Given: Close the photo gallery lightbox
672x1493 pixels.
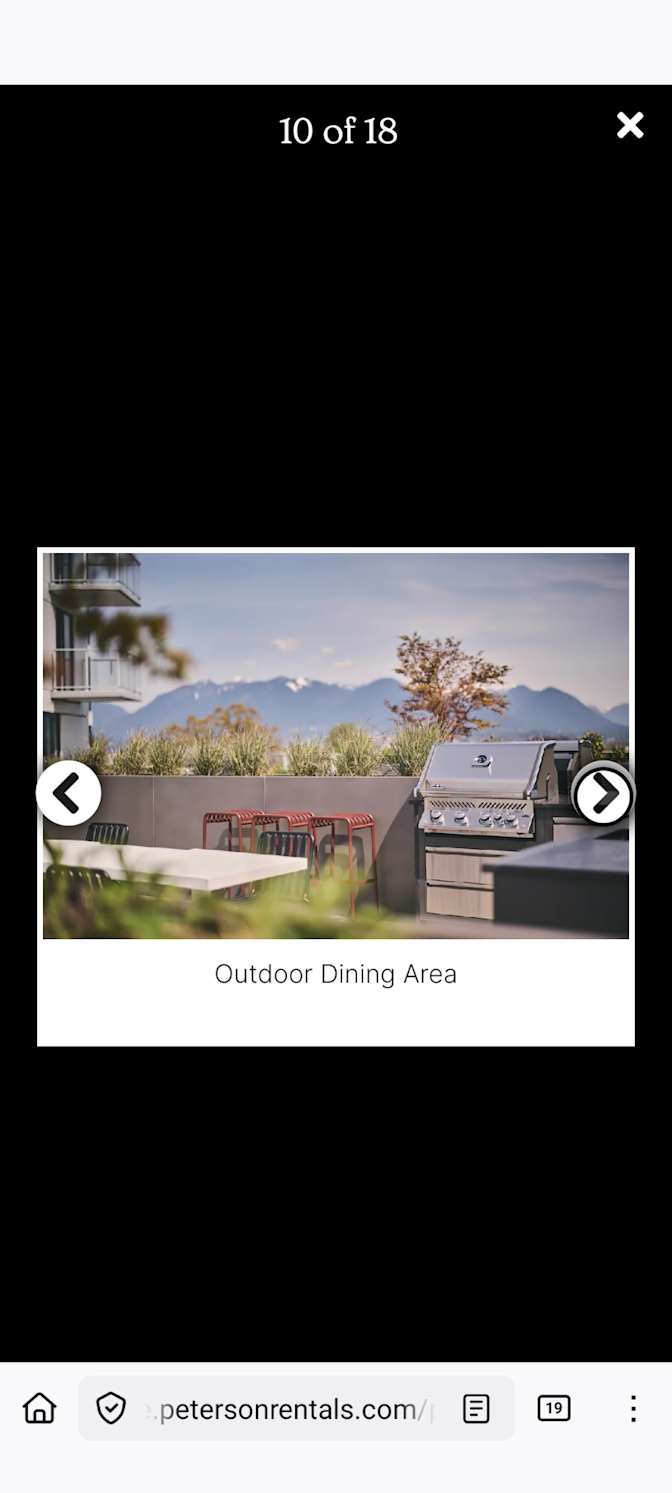Looking at the screenshot, I should 630,125.
